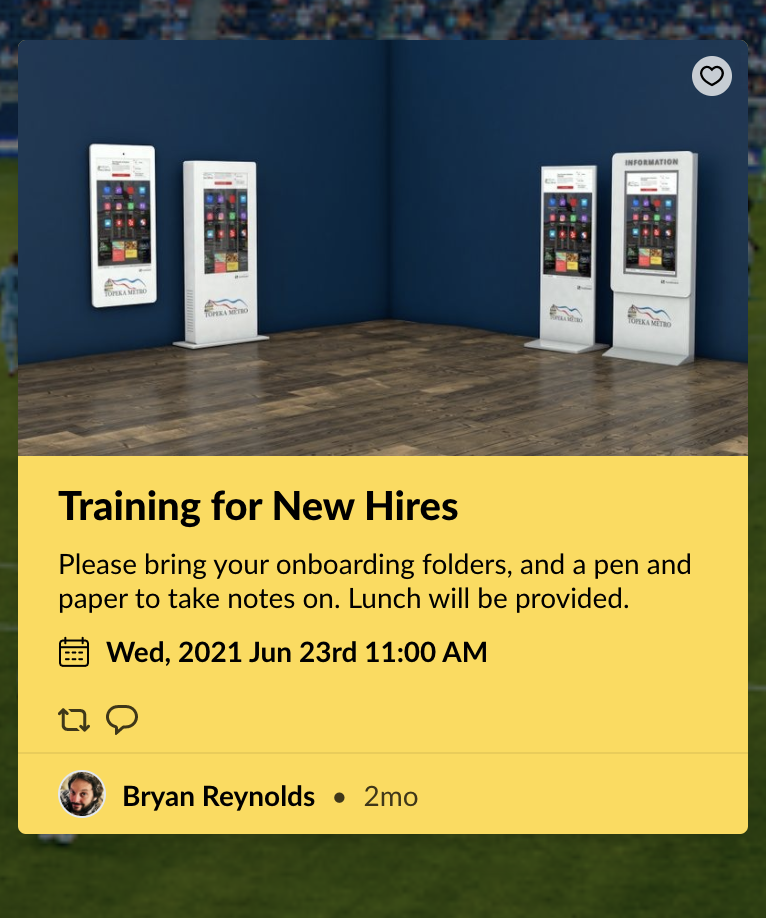This screenshot has width=766, height=918.
Task: Open comments on the training post
Action: [x=122, y=718]
